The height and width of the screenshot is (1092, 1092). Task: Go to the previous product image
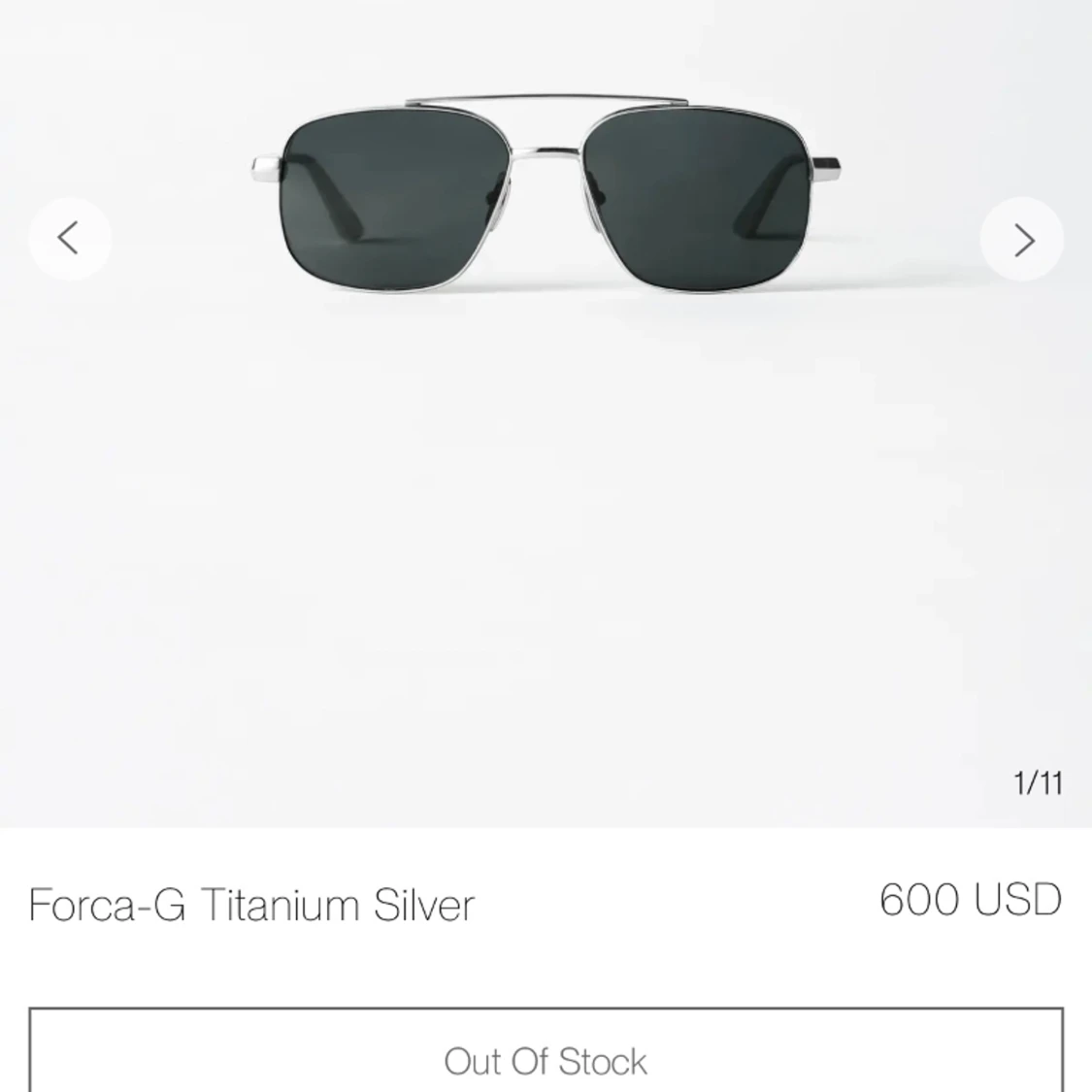point(69,238)
